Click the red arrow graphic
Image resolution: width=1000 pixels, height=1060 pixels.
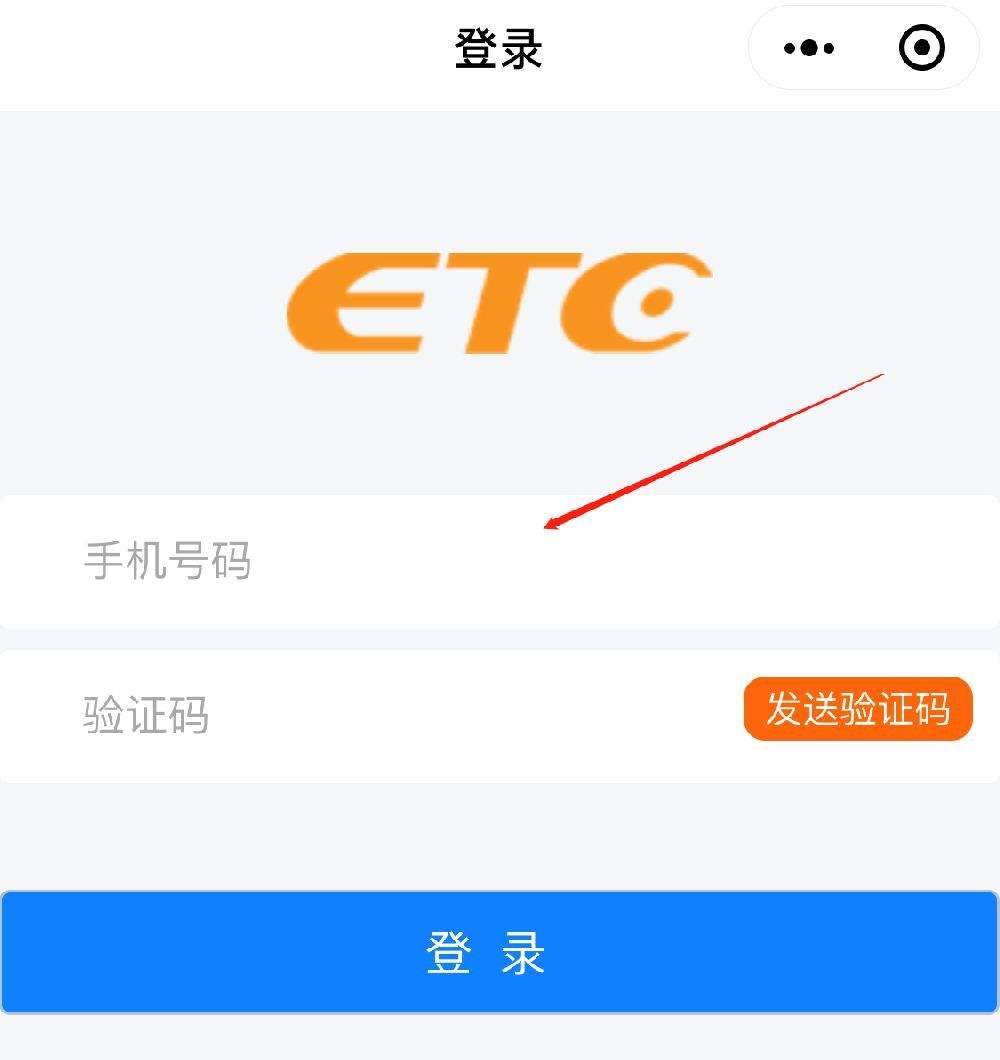715,450
